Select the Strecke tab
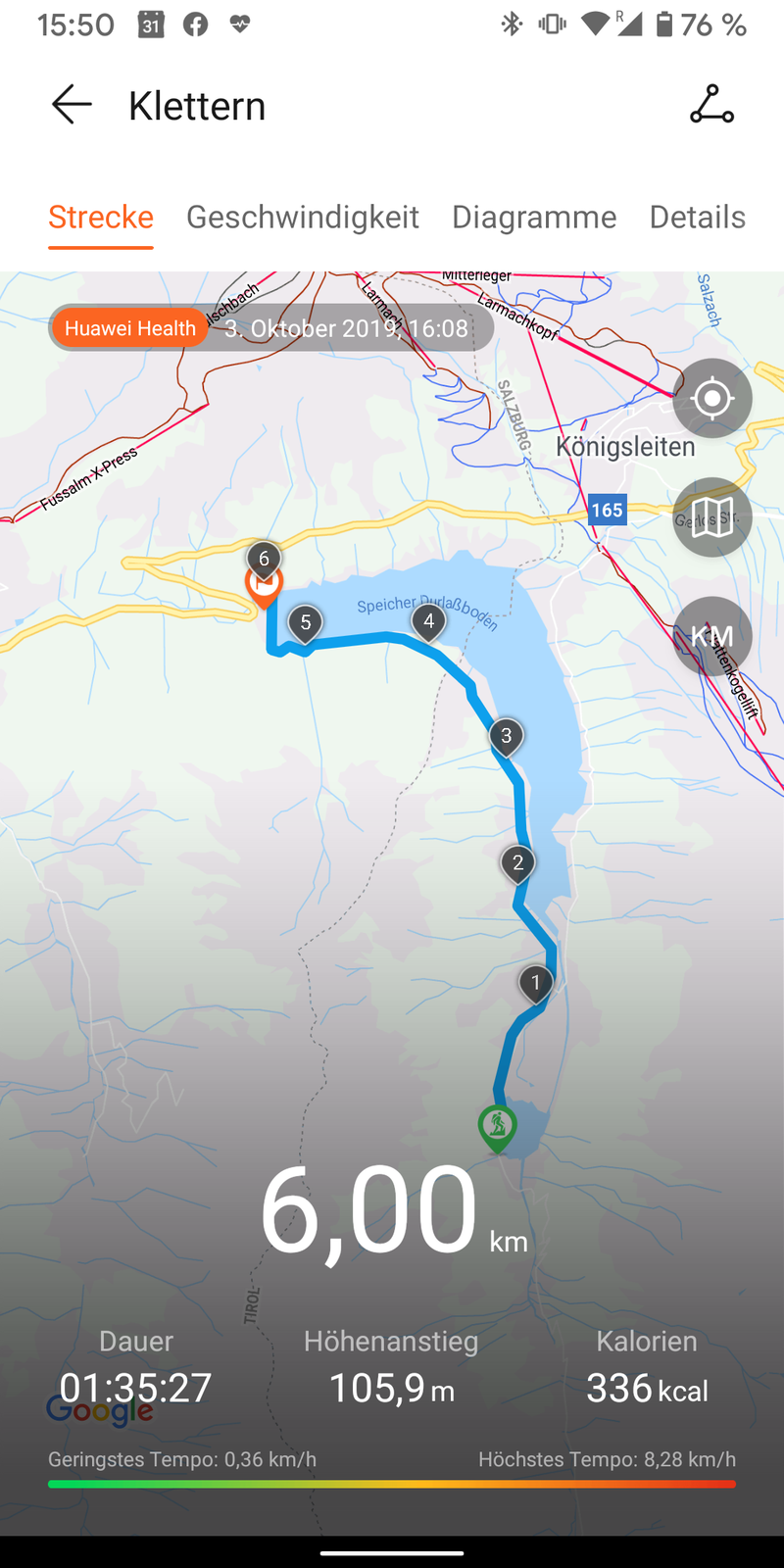The height and width of the screenshot is (1568, 784). pyautogui.click(x=101, y=217)
